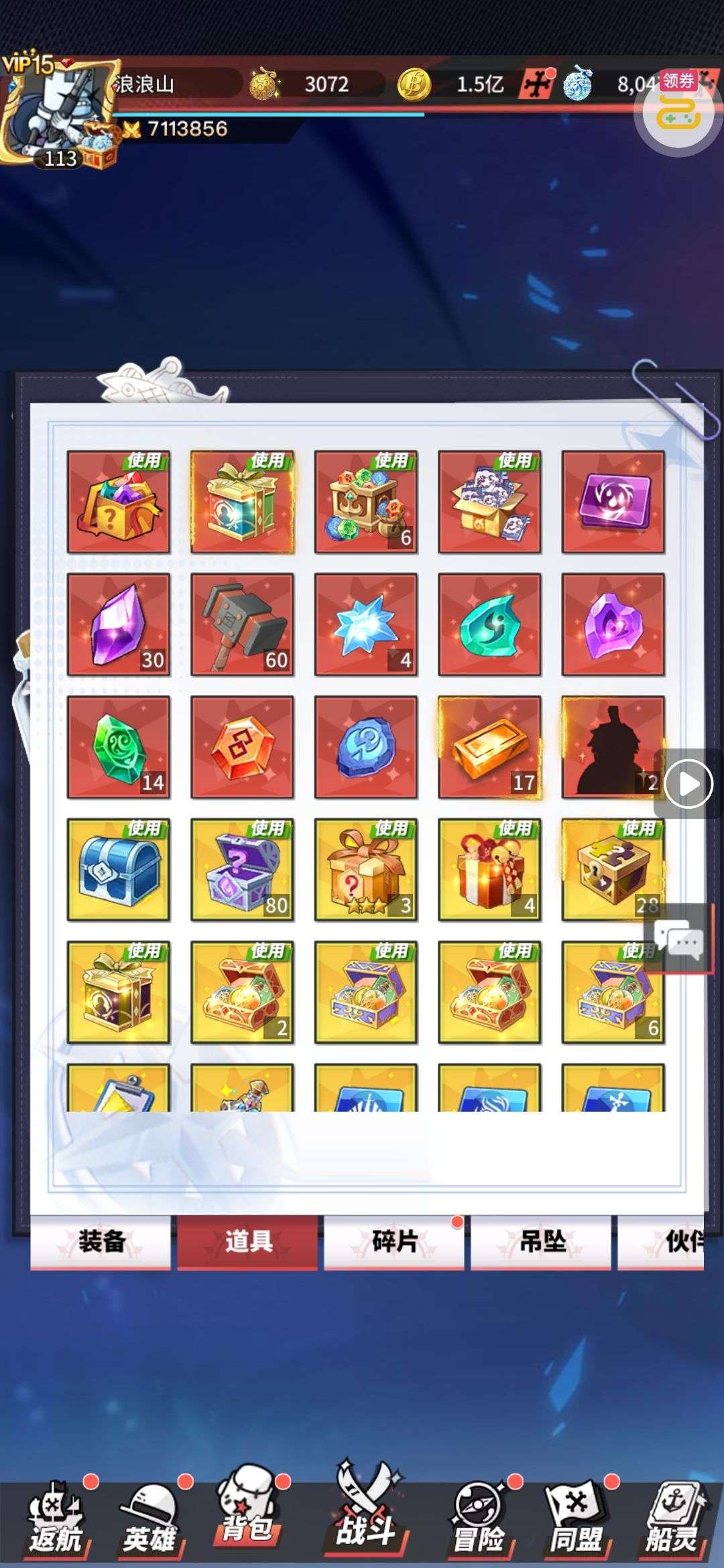Open the 碎片 tab
724x1568 pixels.
tap(394, 1242)
